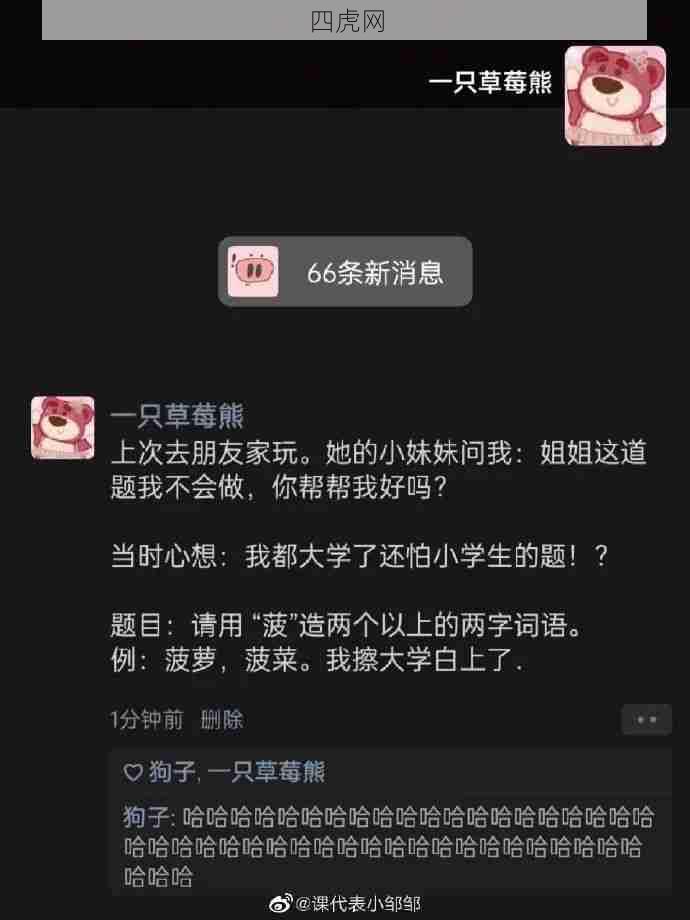
Task: Open the two-dot like and comment menu
Action: [x=646, y=719]
